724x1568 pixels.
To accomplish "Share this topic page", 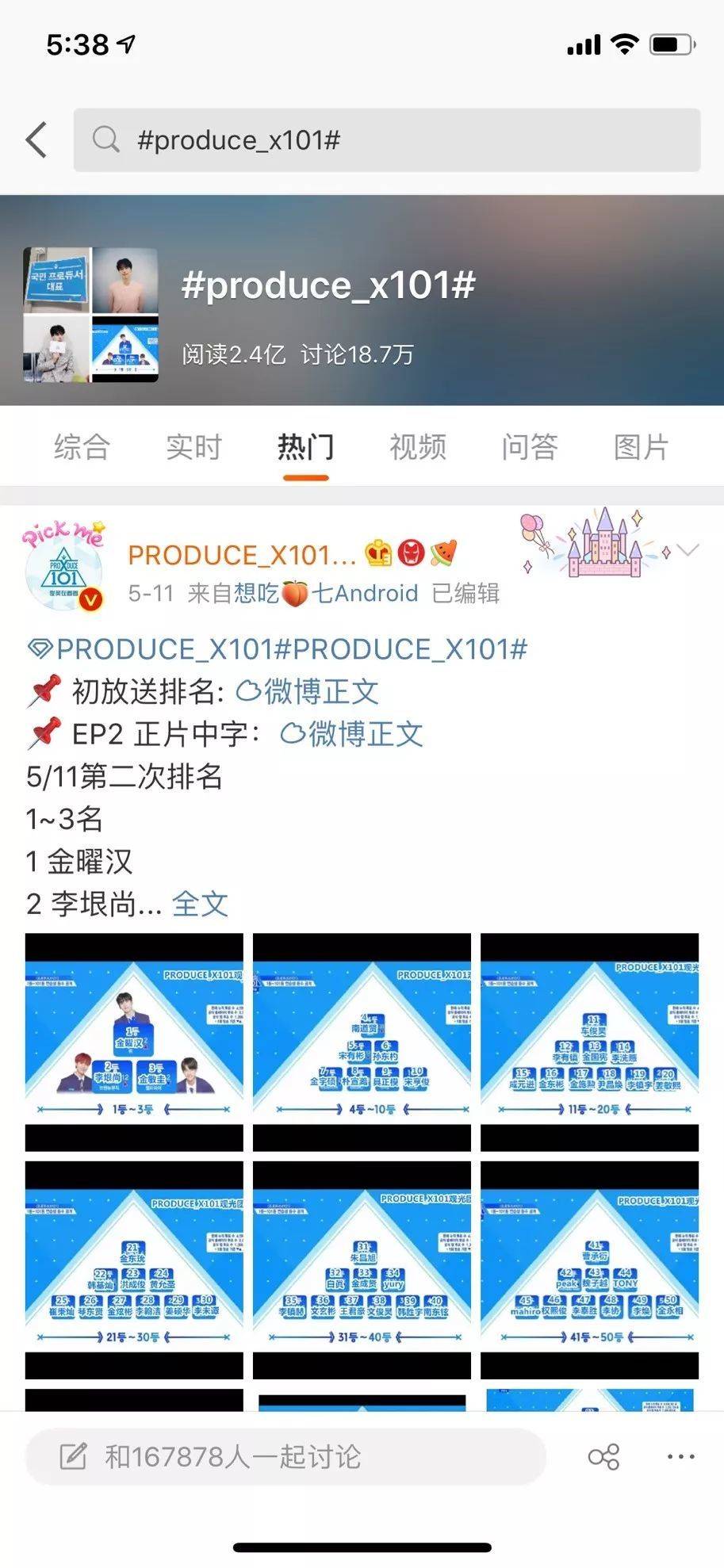I will click(x=603, y=1456).
